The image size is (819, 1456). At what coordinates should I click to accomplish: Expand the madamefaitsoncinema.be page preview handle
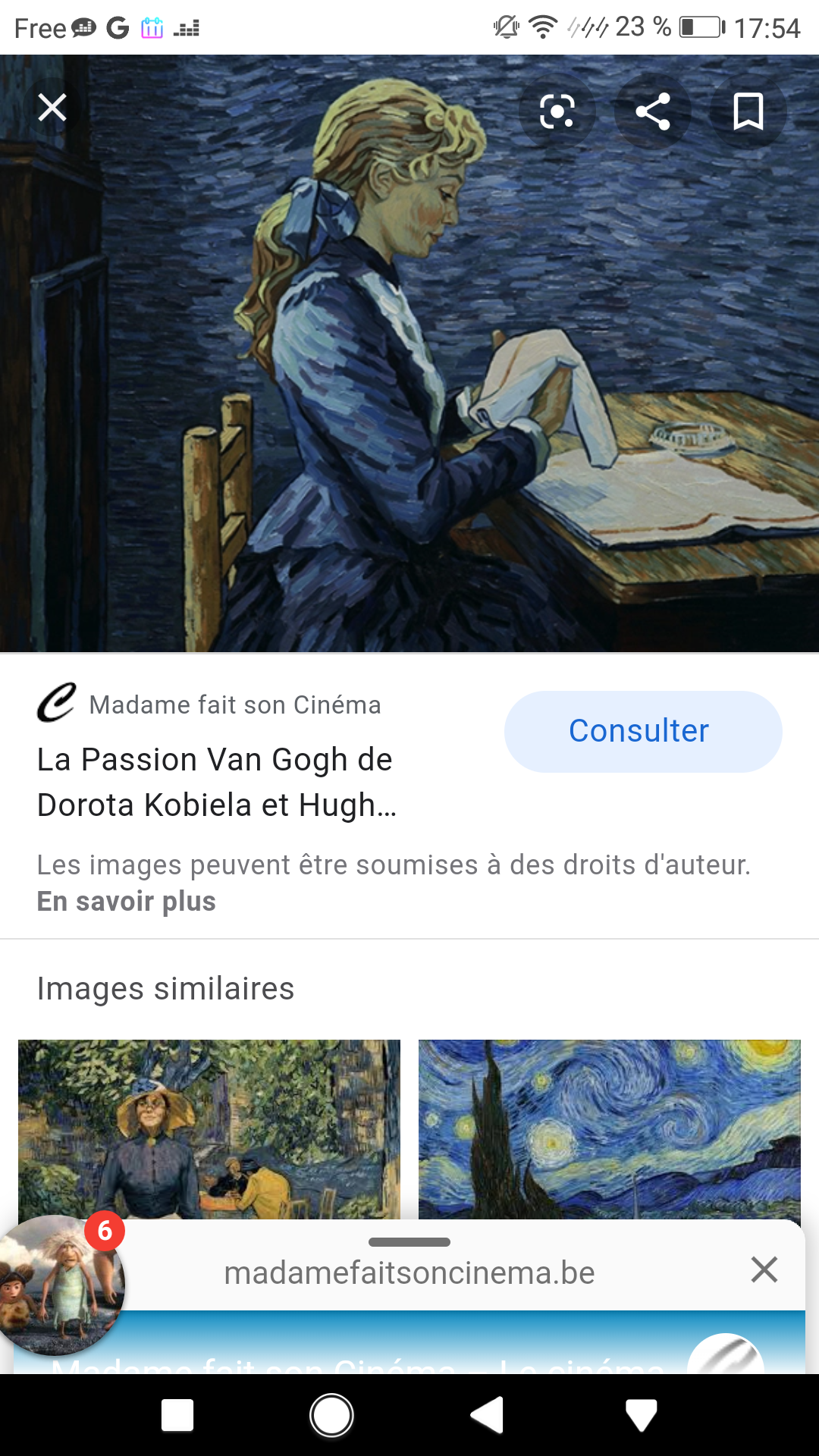409,1242
